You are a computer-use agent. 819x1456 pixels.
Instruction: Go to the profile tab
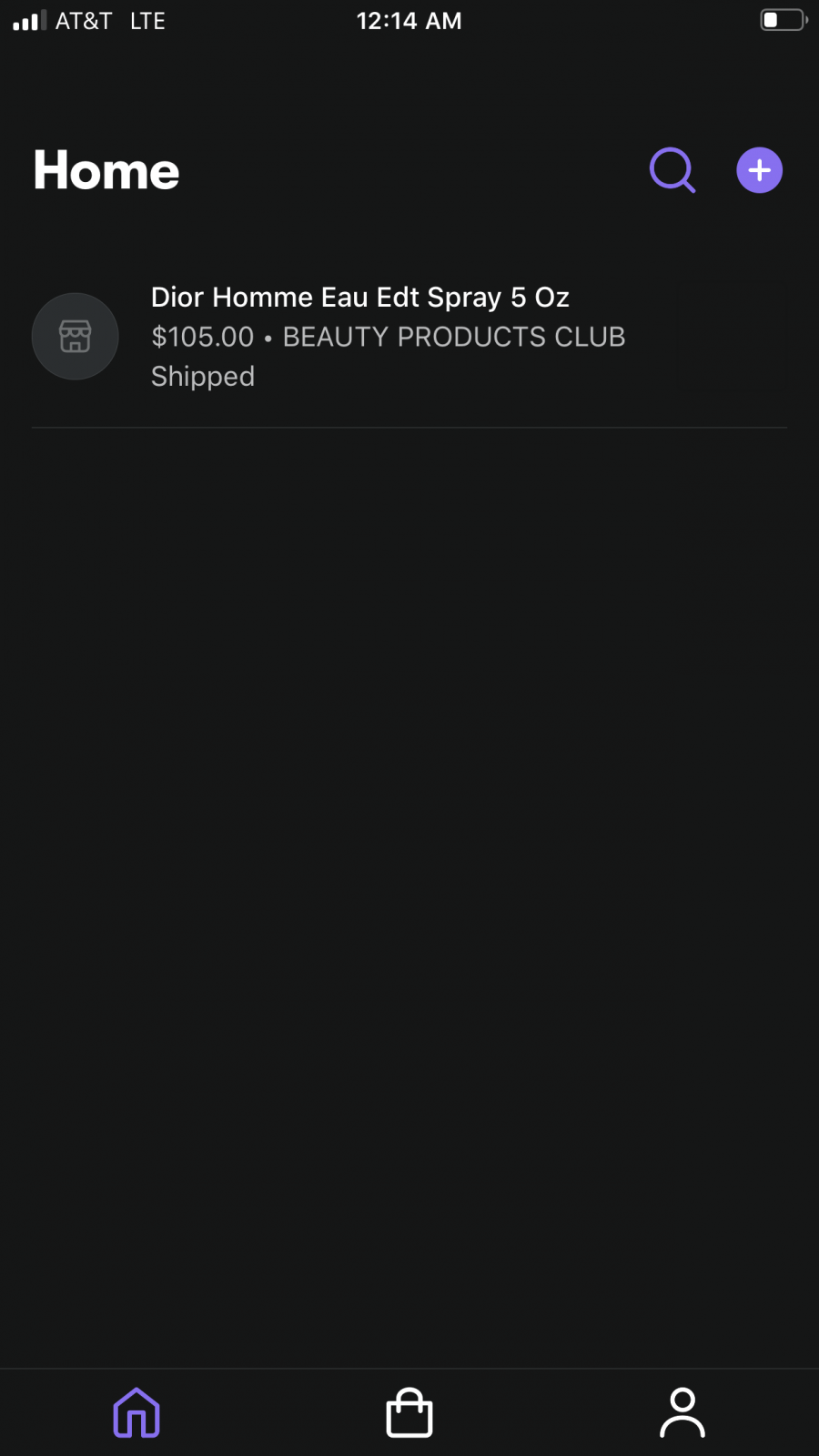[682, 1412]
